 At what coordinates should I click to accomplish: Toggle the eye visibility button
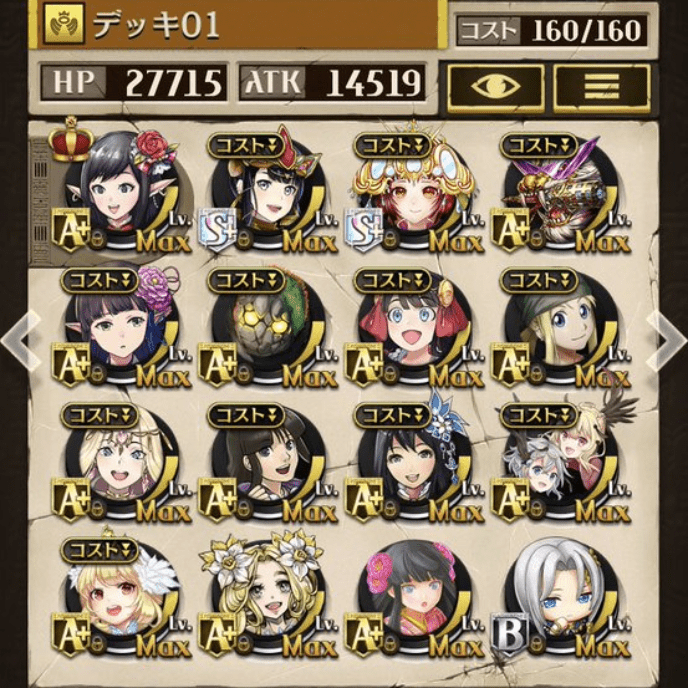[495, 86]
